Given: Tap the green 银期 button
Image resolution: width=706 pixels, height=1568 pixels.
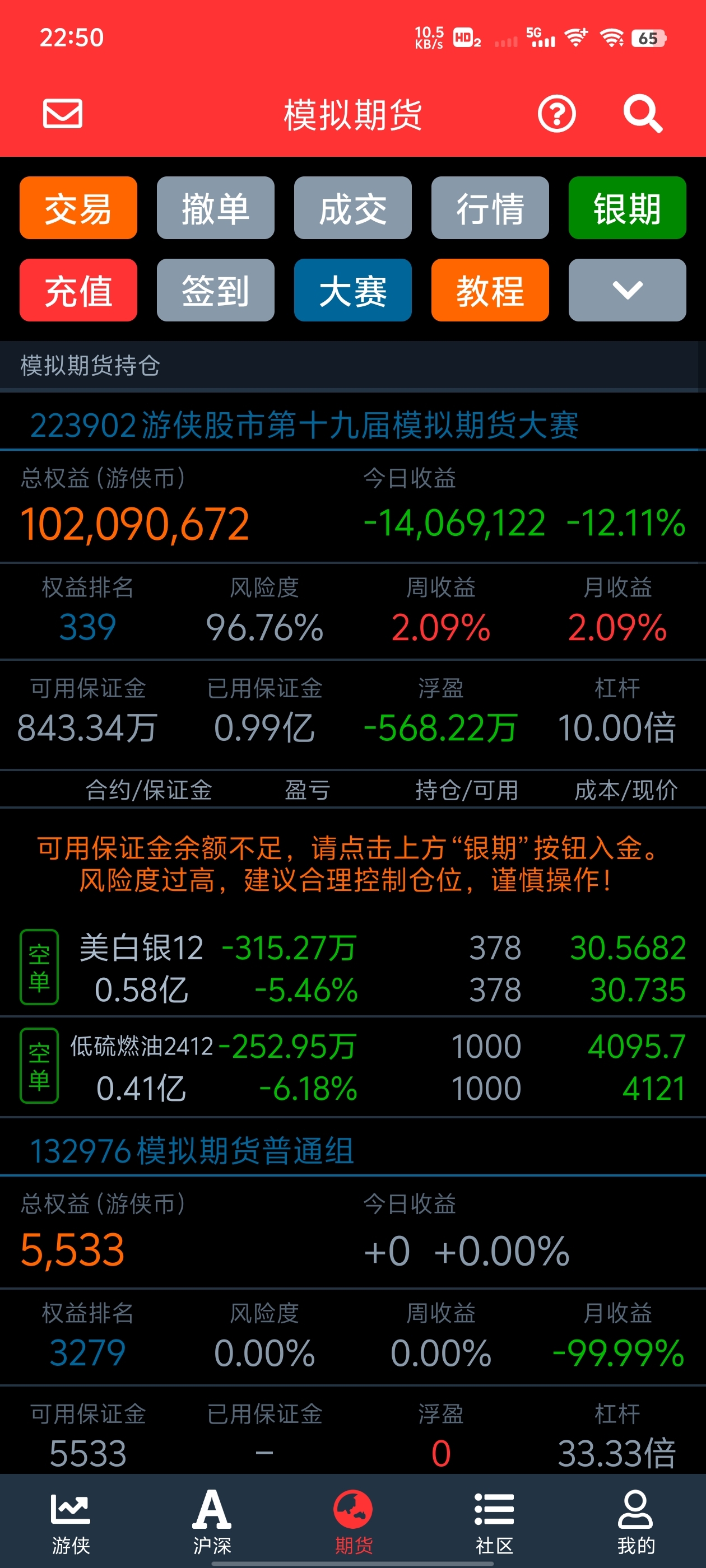Looking at the screenshot, I should 628,208.
